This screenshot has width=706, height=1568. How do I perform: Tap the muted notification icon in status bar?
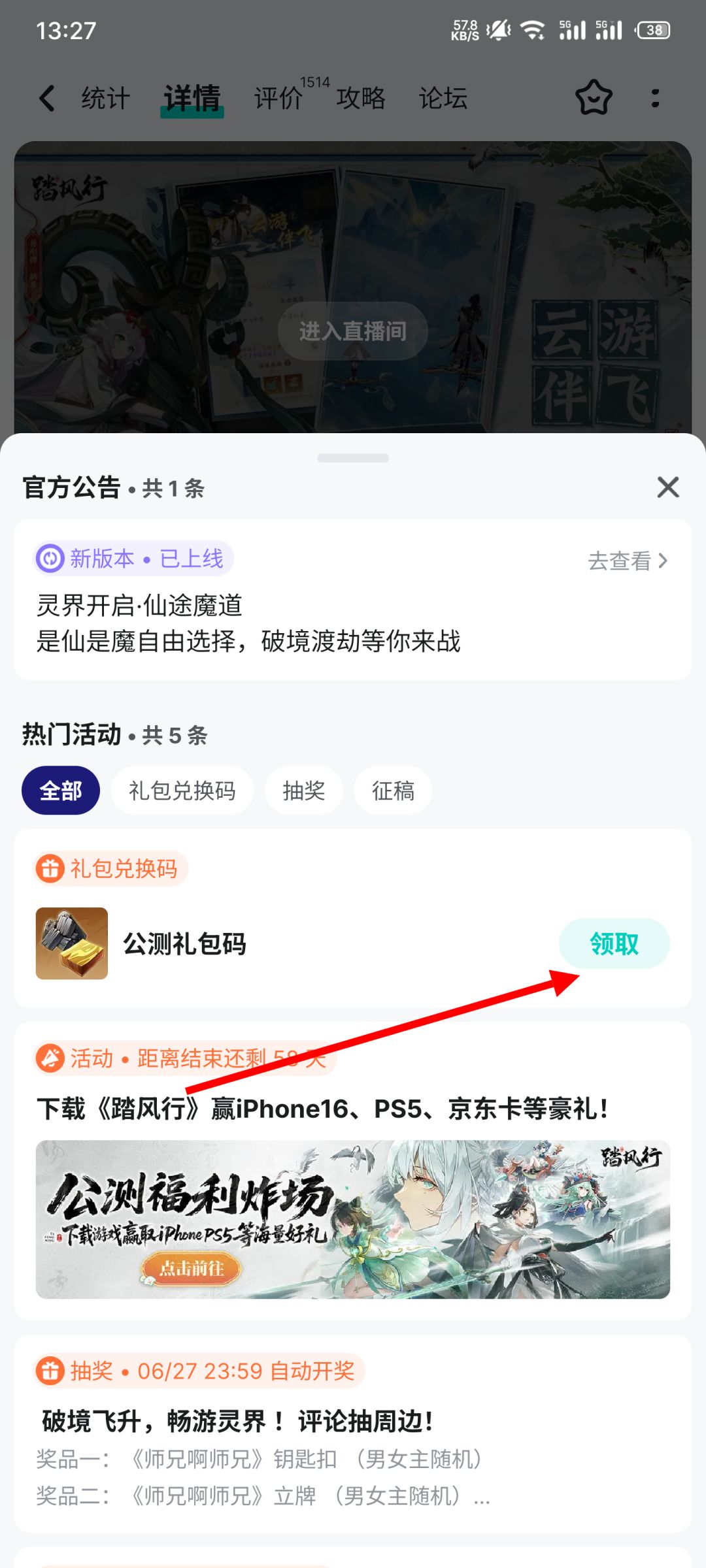[x=497, y=29]
